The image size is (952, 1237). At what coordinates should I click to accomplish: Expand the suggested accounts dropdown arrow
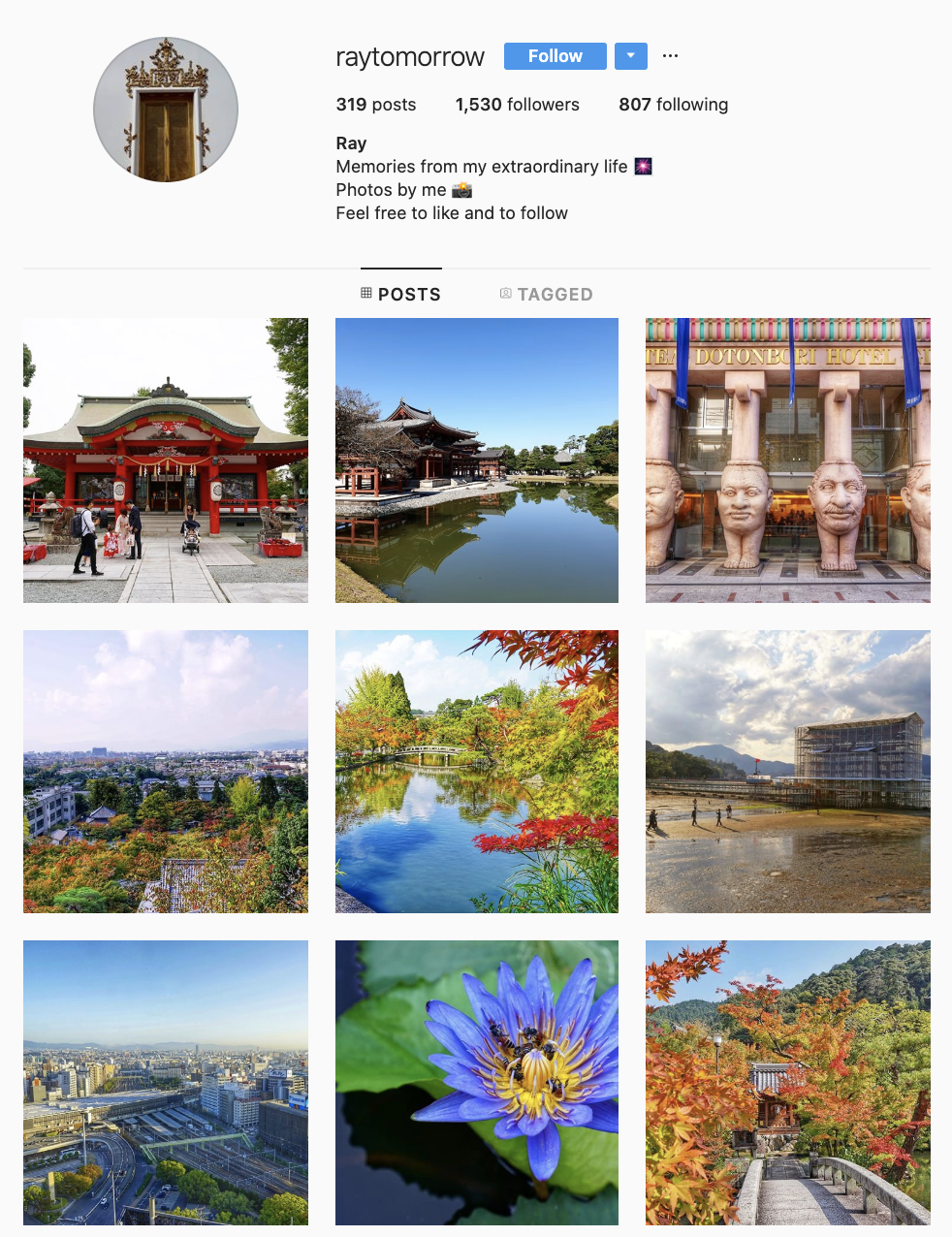630,56
